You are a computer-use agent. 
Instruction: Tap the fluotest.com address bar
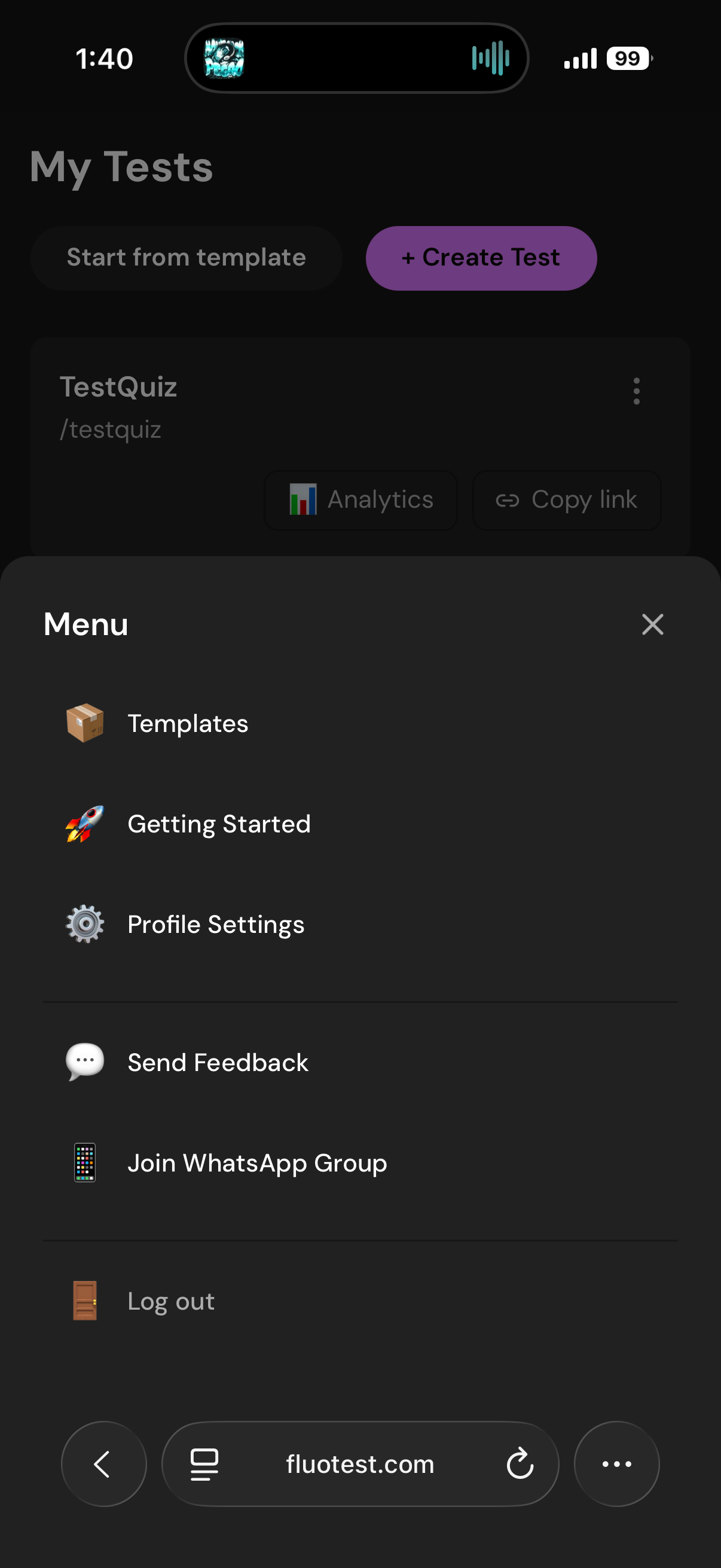click(360, 1465)
